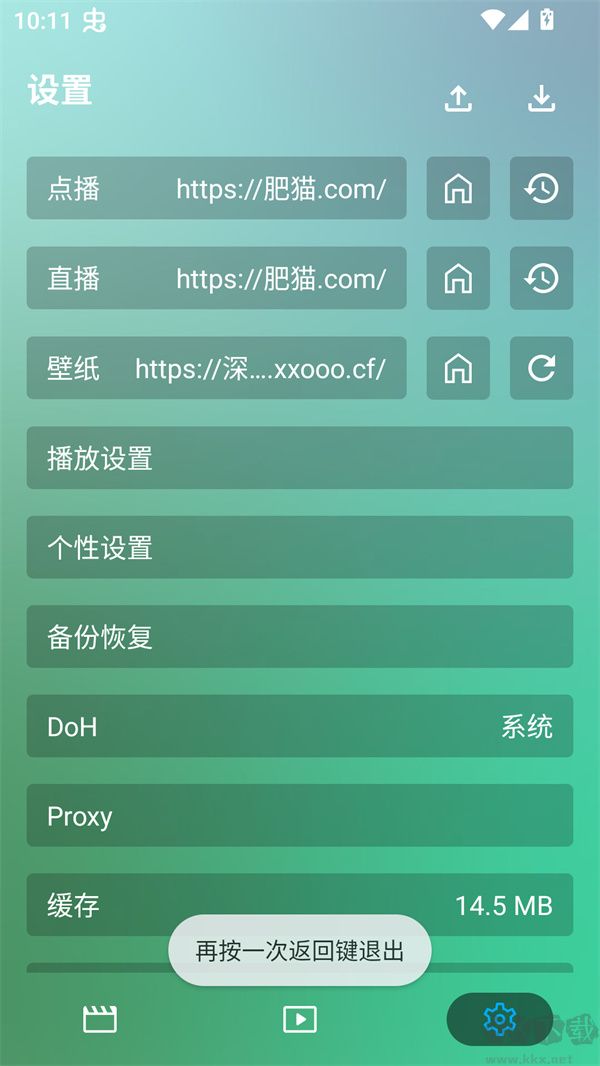Refresh the 壁纸 wallpaper
600x1066 pixels.
point(541,368)
